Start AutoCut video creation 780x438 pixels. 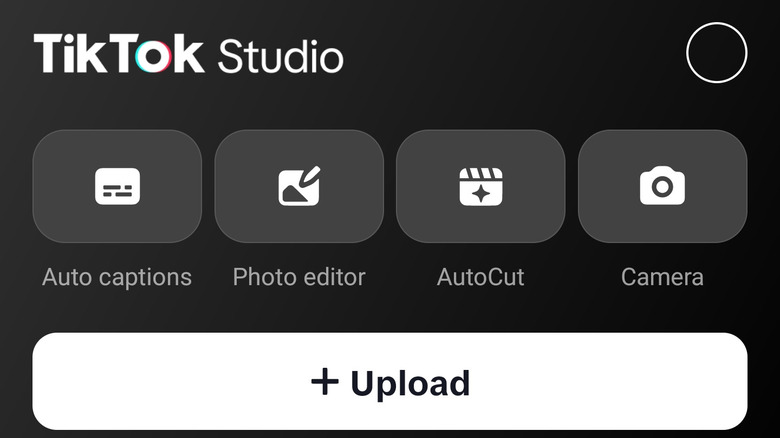481,187
